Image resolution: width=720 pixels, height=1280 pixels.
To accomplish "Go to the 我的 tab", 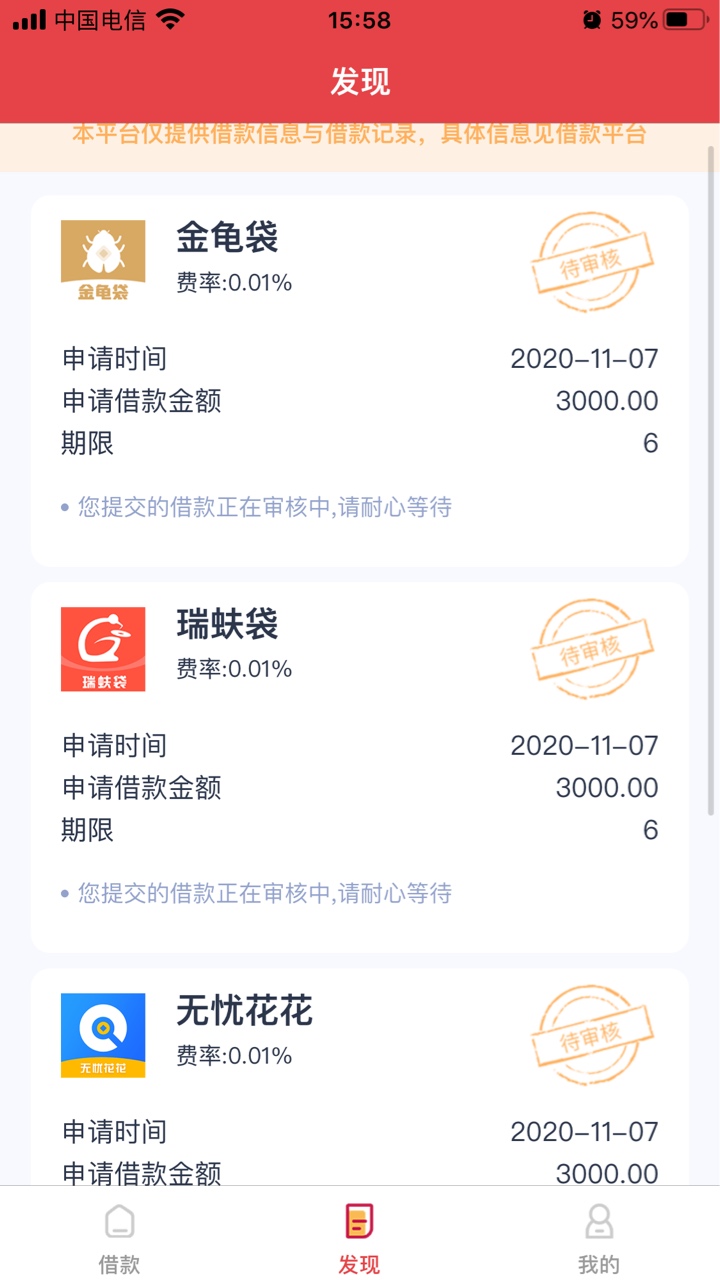I will coord(599,1239).
